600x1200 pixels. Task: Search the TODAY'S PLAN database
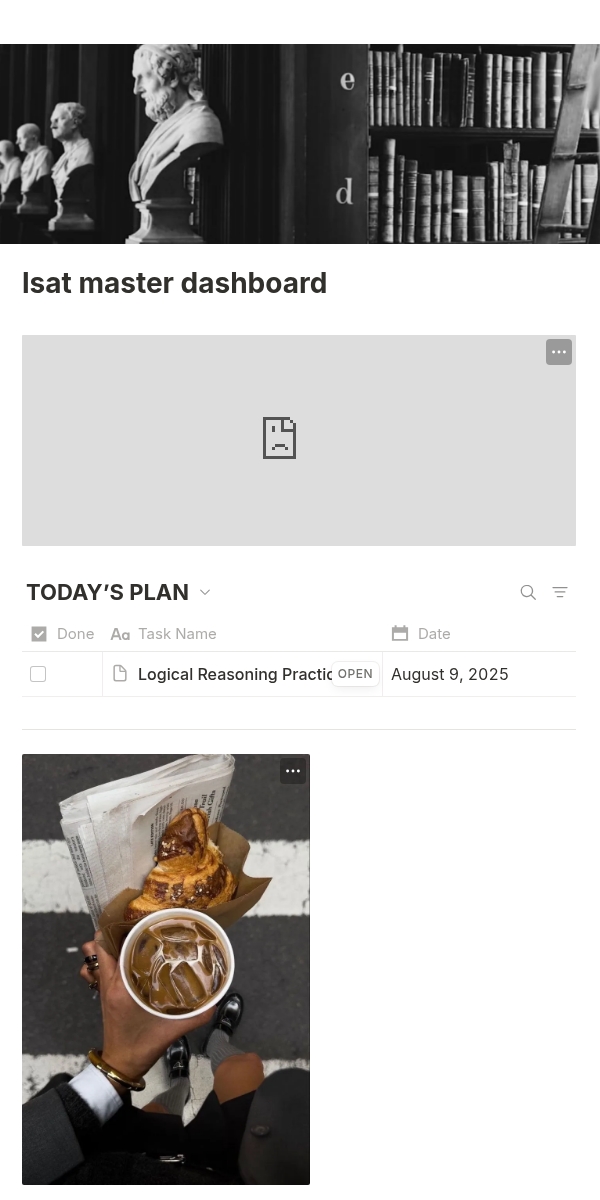(528, 592)
